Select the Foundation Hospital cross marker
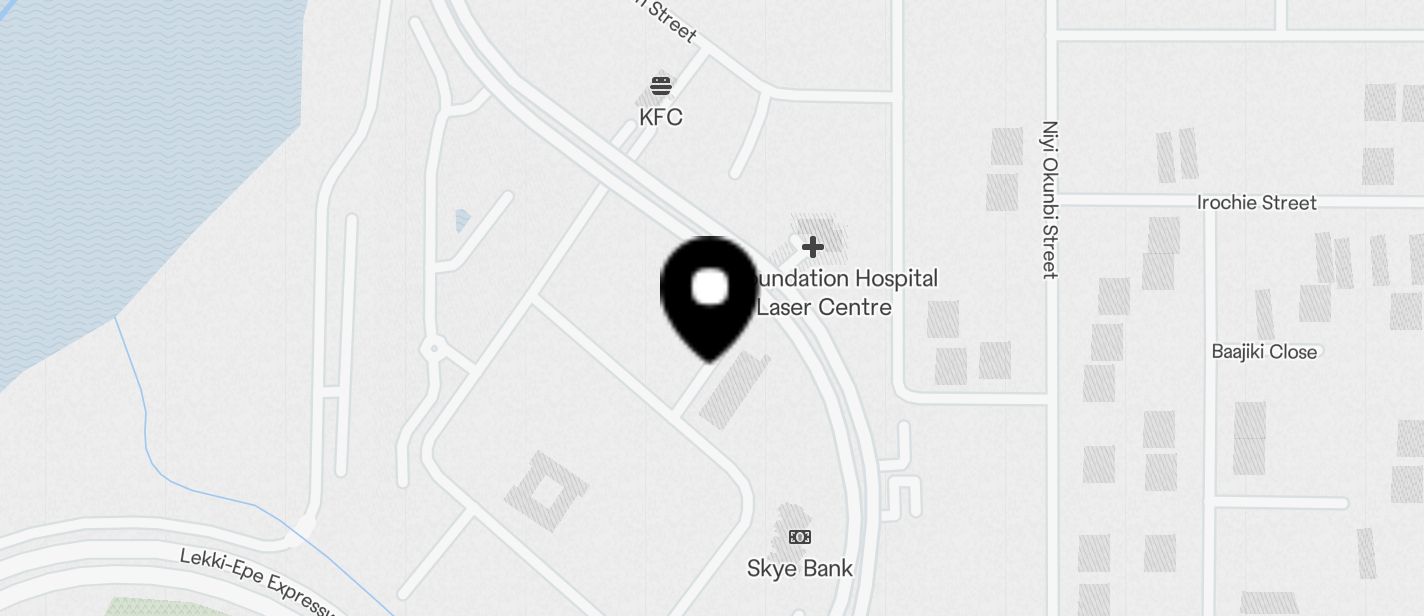 [x=813, y=246]
